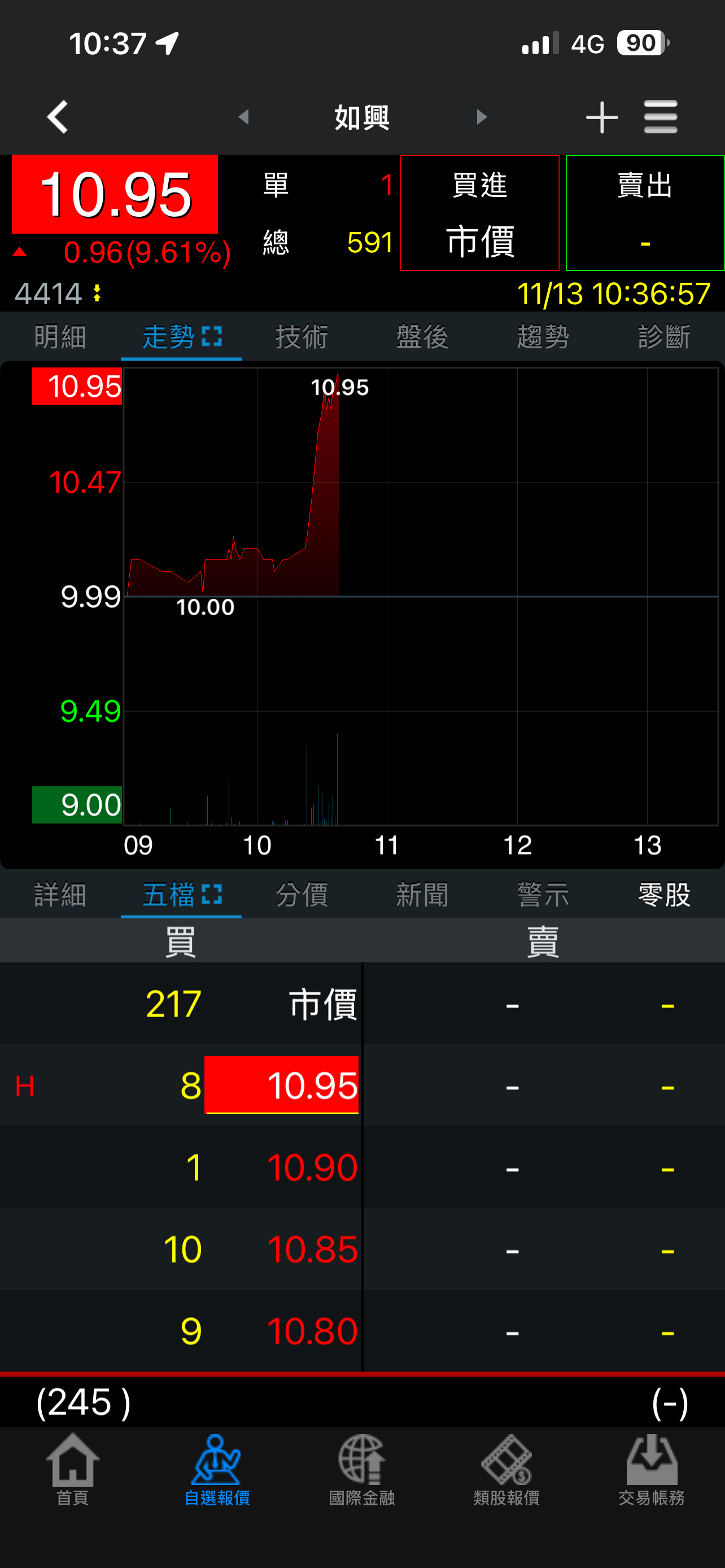Switch to the next stock with right triangle
This screenshot has width=725, height=1568.
[x=481, y=117]
